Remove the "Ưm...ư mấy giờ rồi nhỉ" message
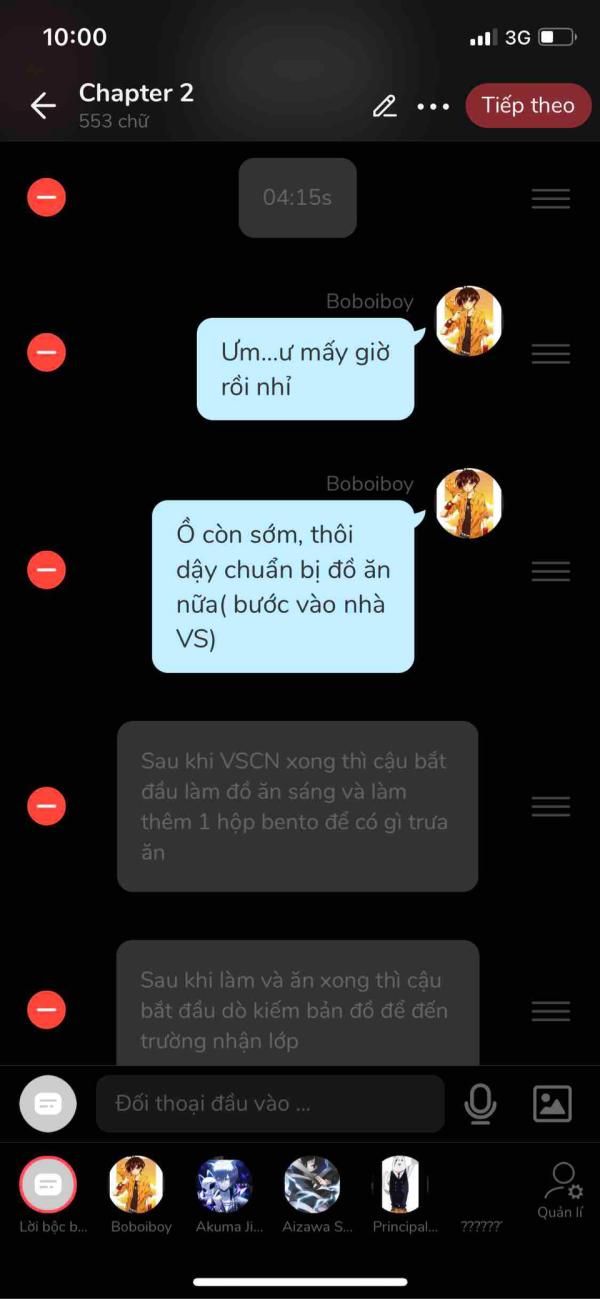The height and width of the screenshot is (1299, 600). point(46,352)
